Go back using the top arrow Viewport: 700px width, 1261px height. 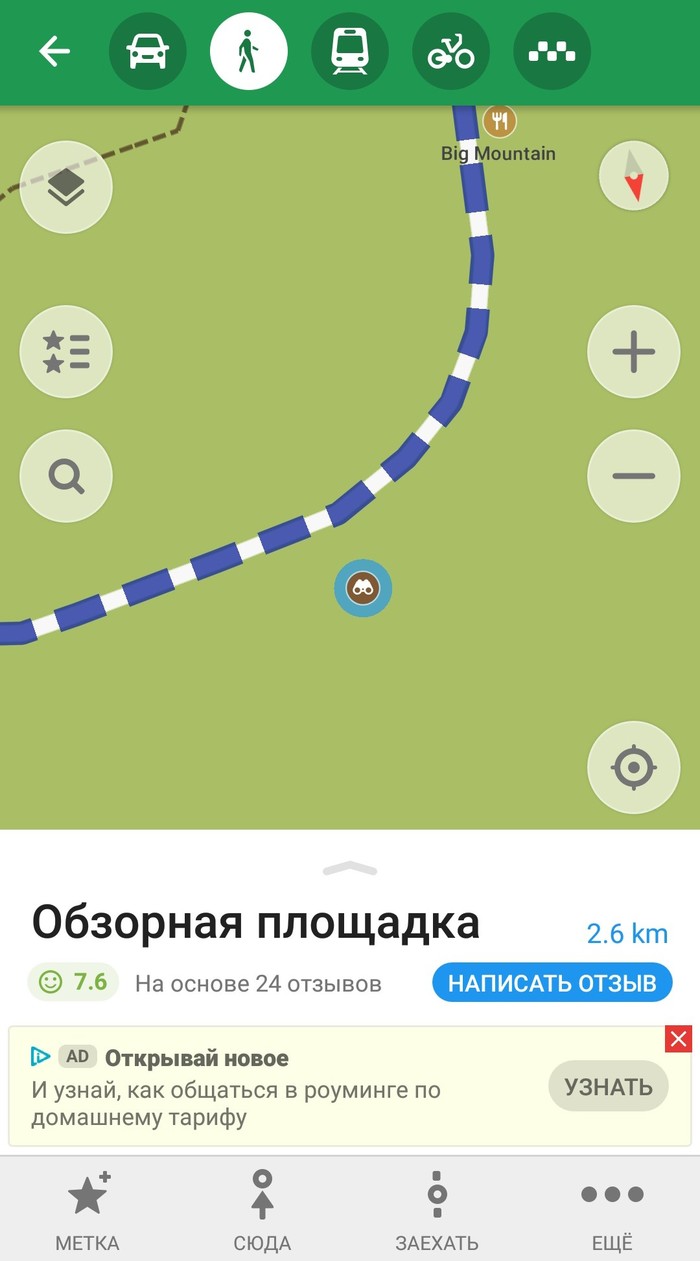tap(54, 52)
